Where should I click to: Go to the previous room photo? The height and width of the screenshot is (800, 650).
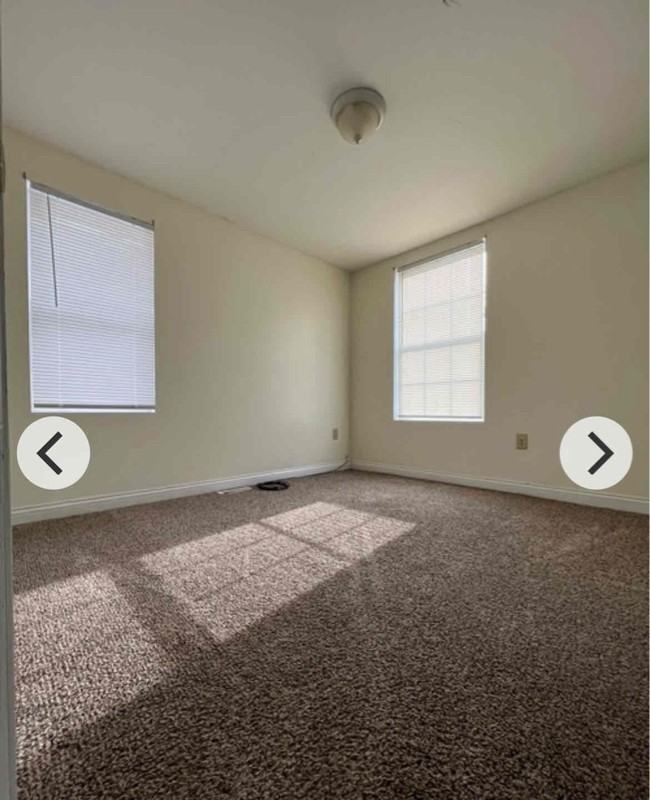(53, 453)
